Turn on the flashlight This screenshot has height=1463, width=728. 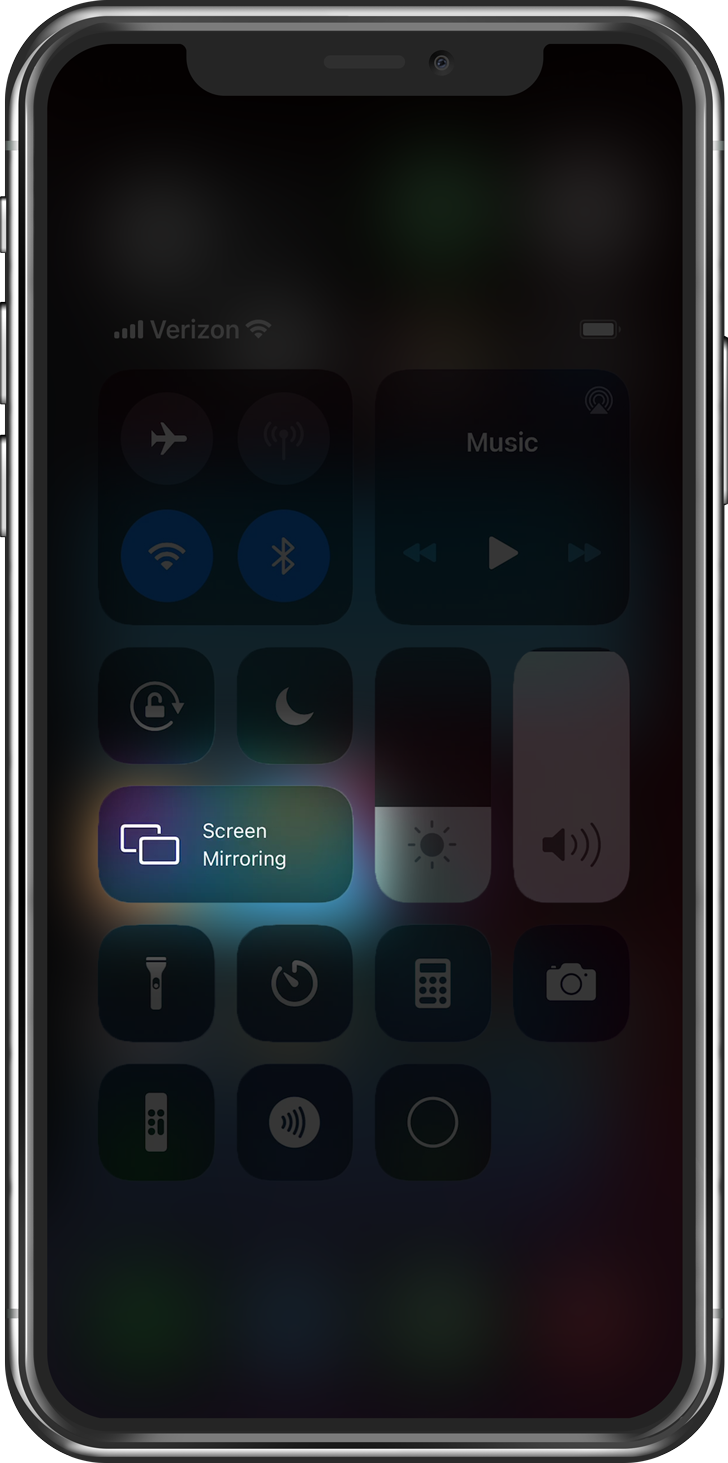tap(157, 983)
